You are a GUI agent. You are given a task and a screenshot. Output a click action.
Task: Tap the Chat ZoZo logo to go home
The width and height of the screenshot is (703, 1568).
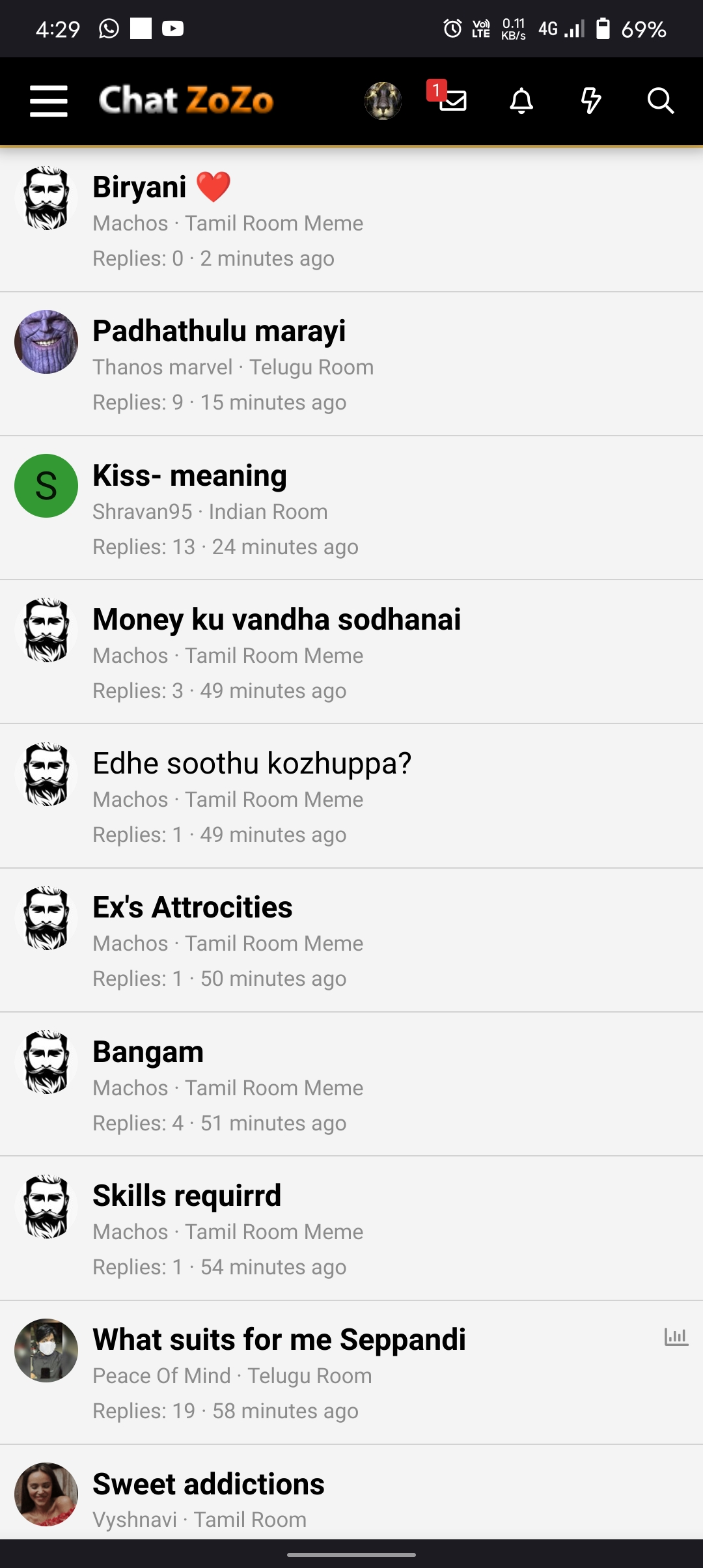(186, 101)
